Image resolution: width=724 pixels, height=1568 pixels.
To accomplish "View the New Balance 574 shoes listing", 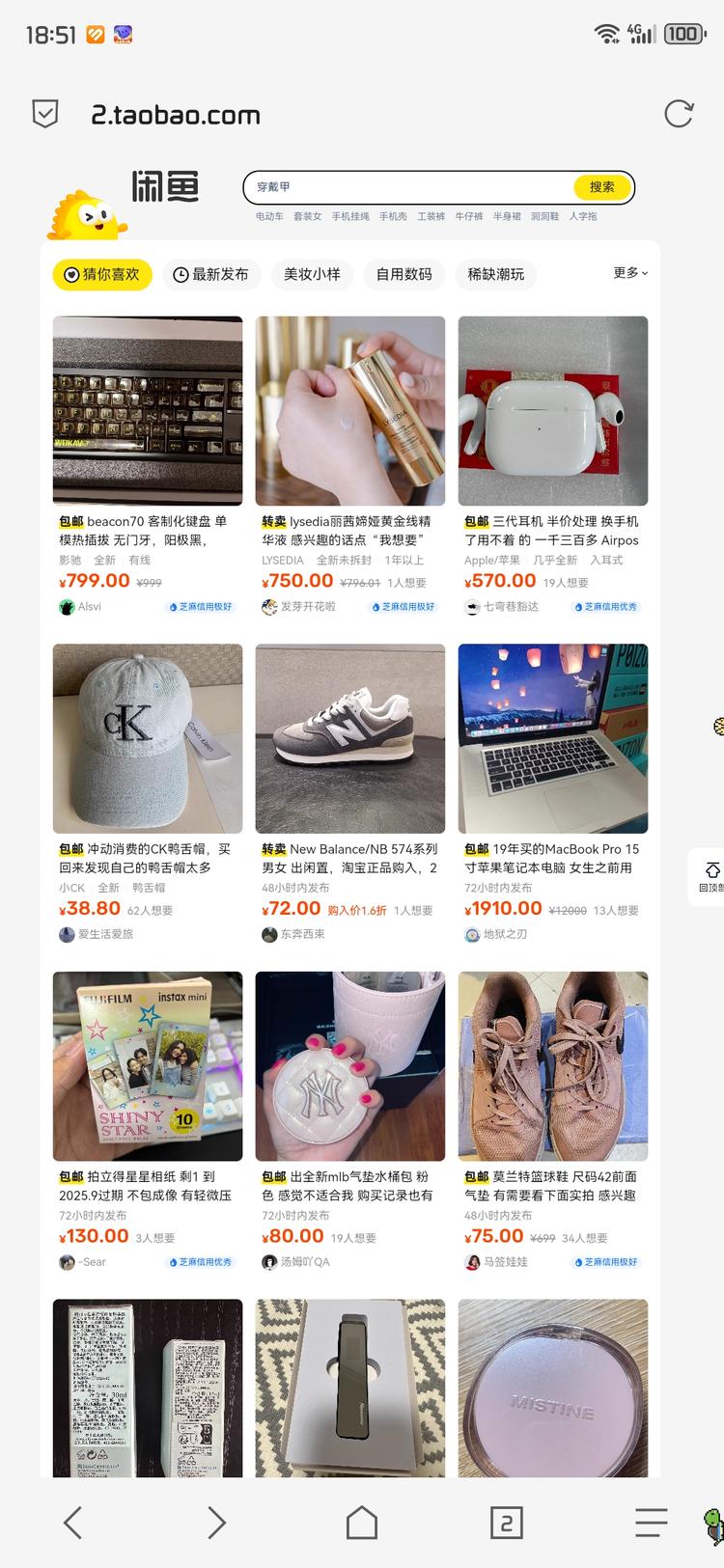I will (349, 739).
